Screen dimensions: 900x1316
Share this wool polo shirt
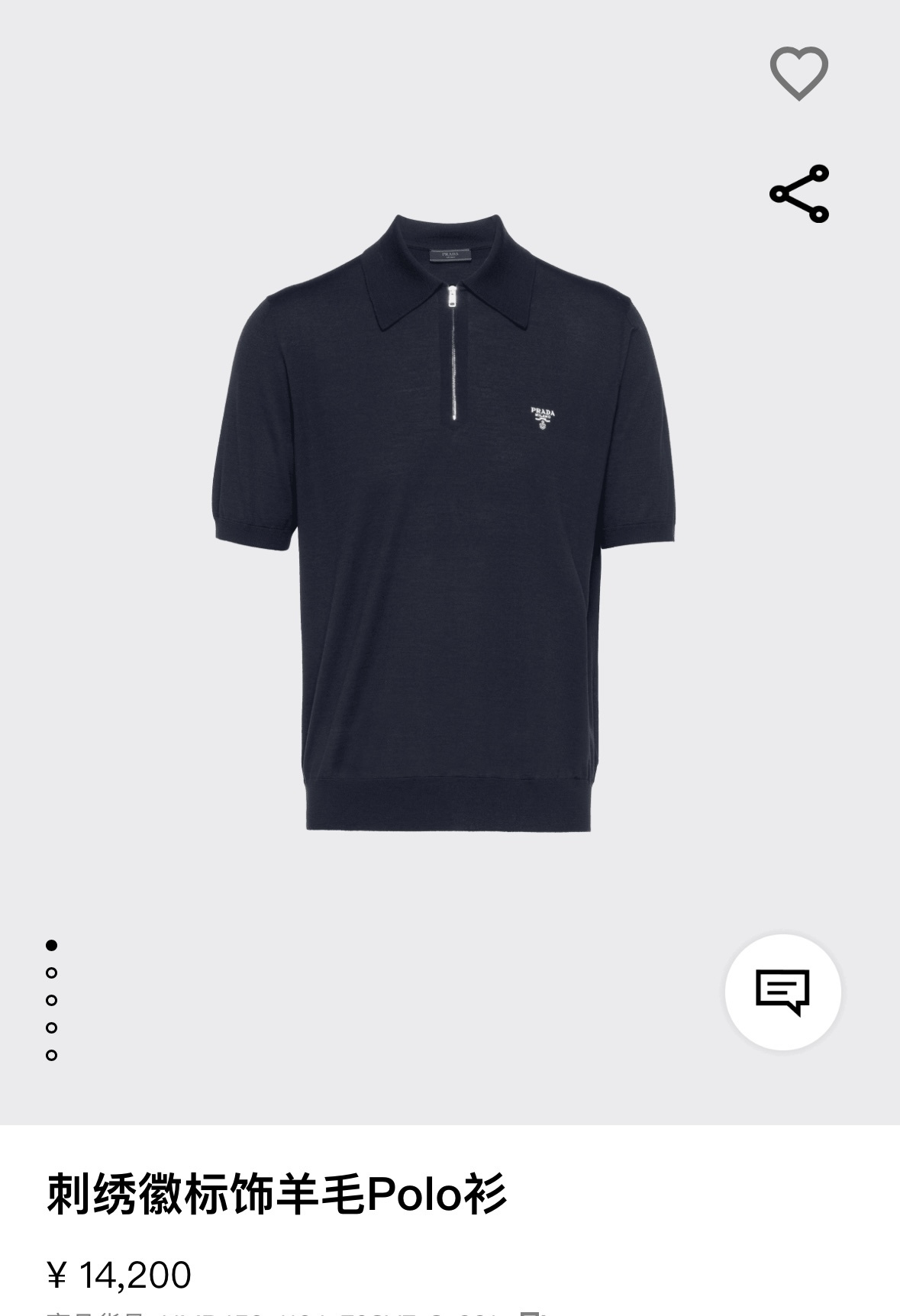798,194
